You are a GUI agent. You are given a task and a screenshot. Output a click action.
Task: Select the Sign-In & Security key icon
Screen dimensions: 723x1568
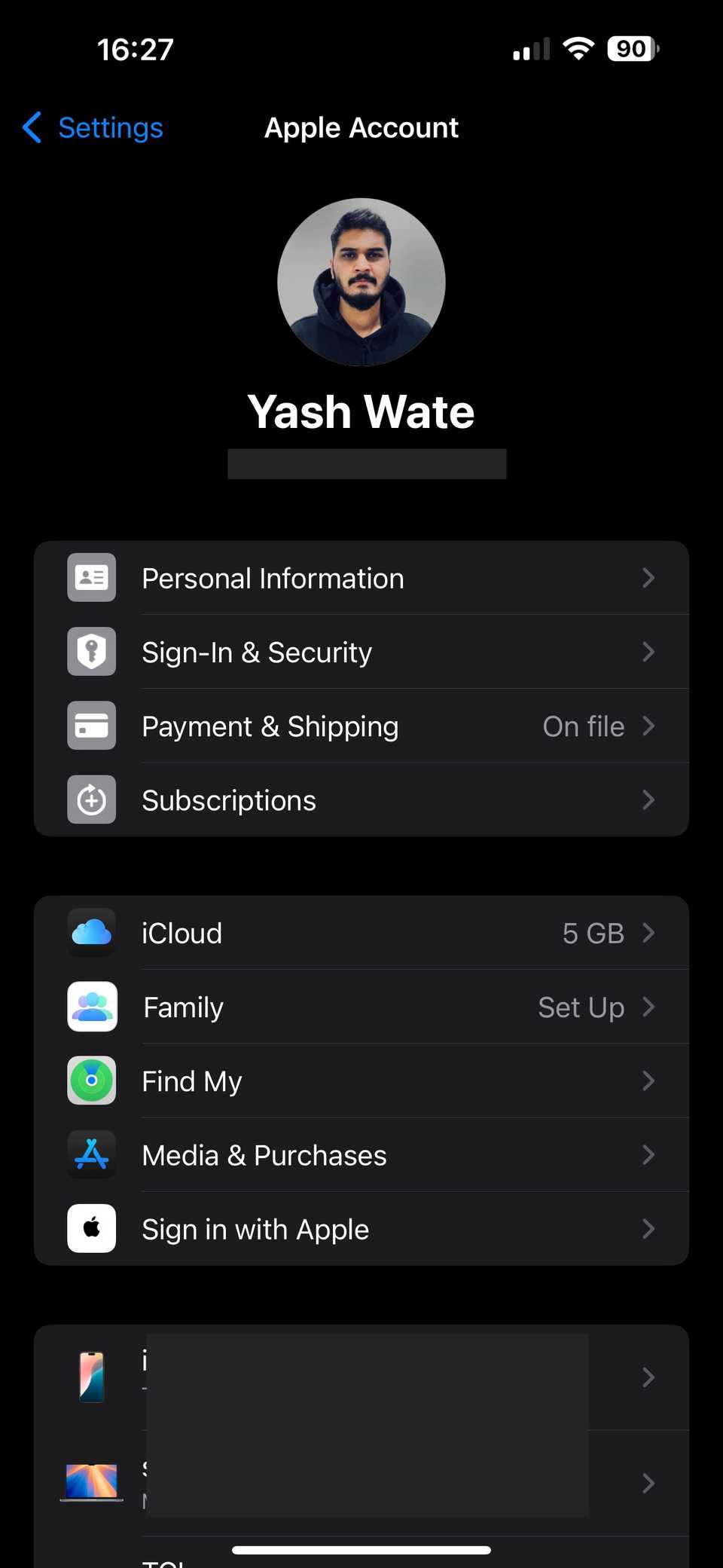[x=91, y=651]
